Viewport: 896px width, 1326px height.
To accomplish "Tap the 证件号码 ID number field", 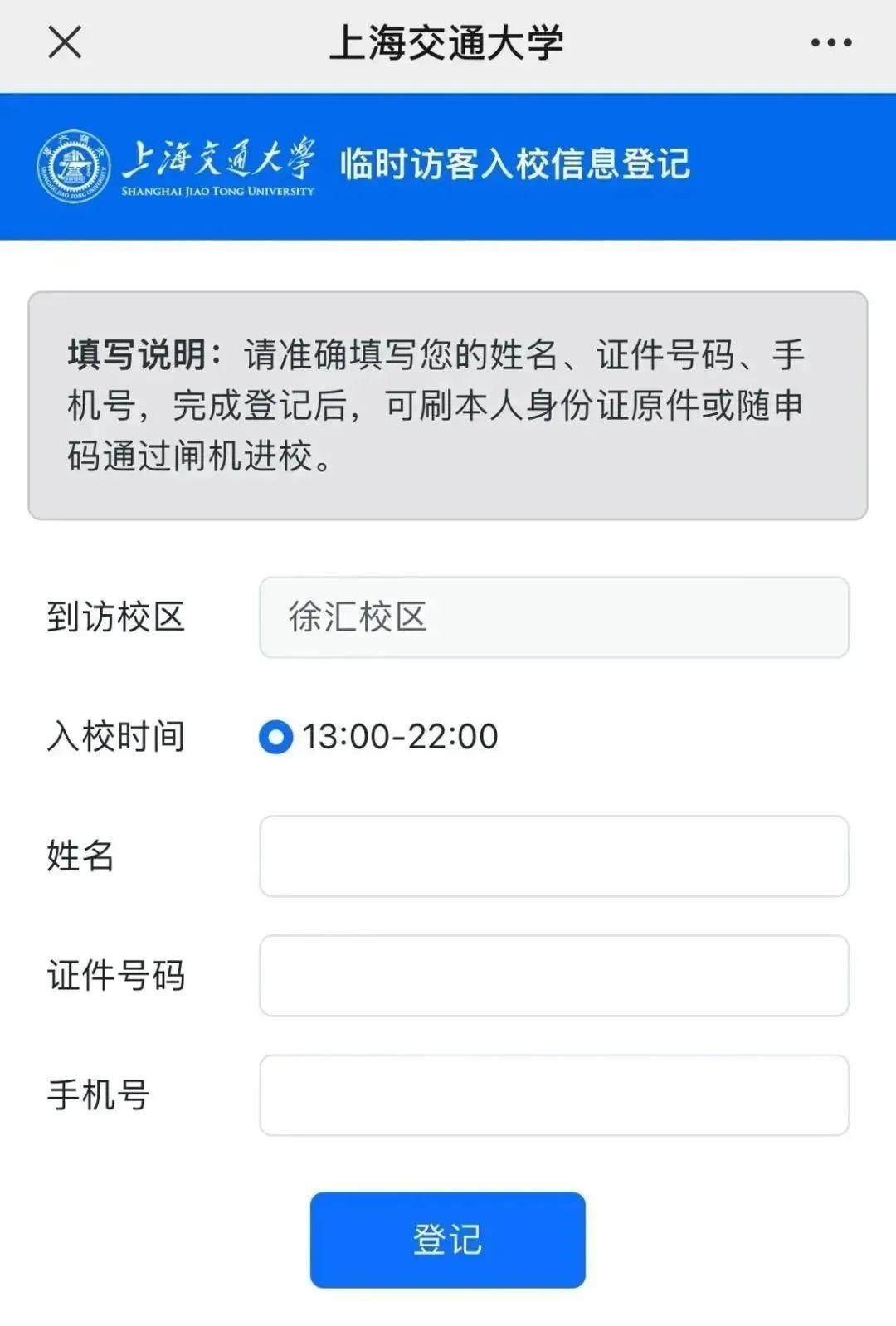I will pos(553,976).
